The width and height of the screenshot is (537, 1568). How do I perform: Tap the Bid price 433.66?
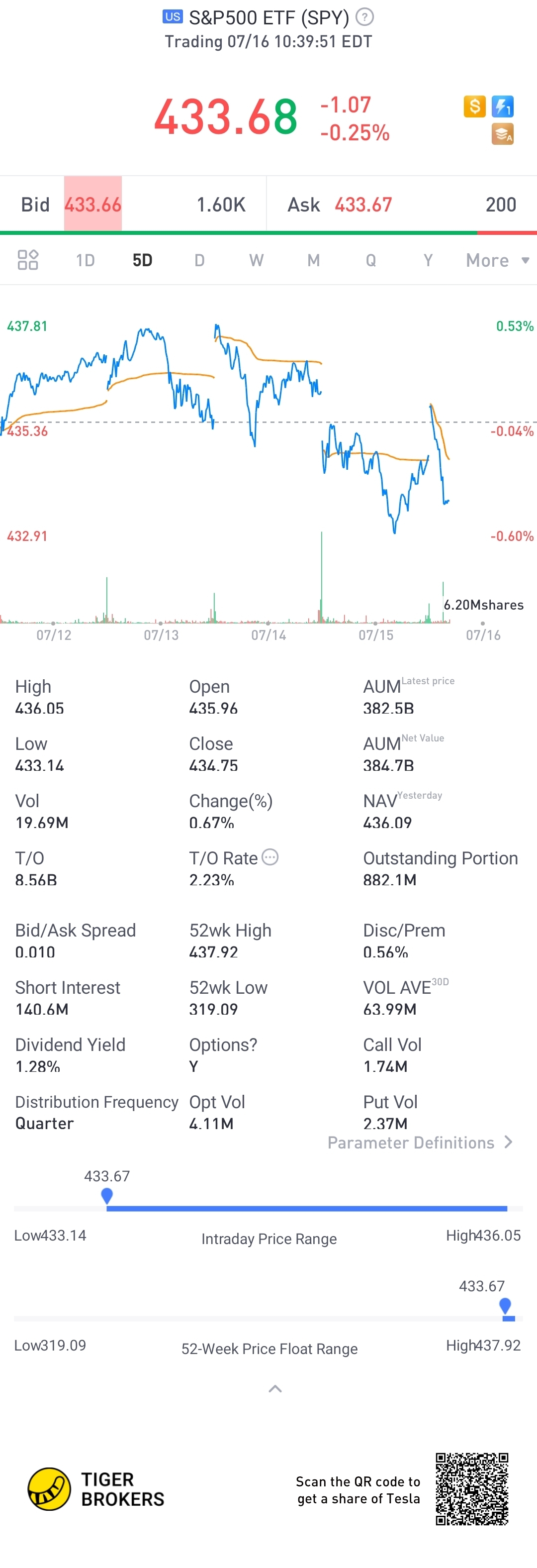tap(93, 205)
